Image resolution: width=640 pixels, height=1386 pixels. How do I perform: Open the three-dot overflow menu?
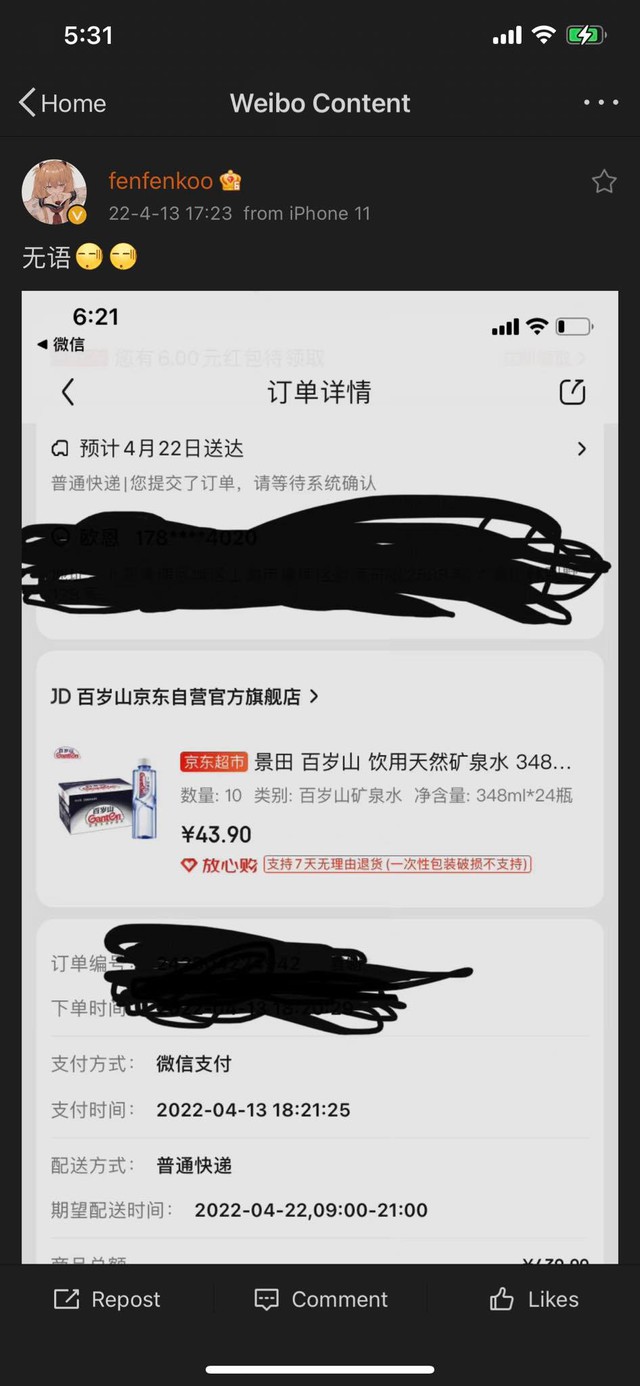coord(600,103)
